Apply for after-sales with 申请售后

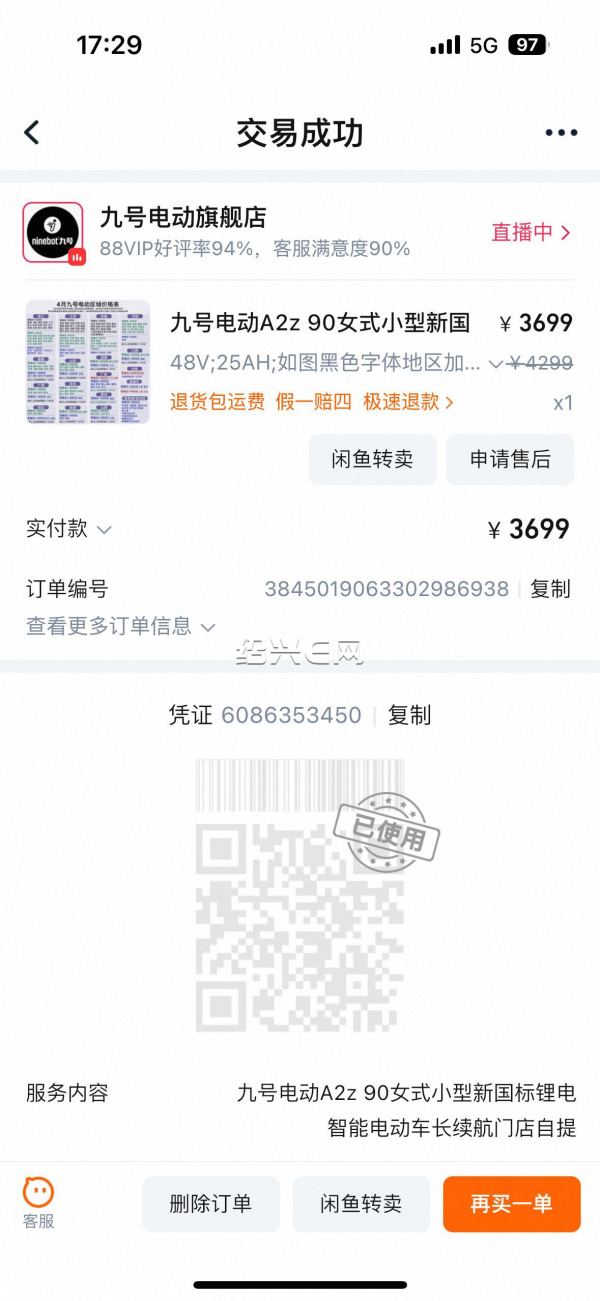coord(510,460)
